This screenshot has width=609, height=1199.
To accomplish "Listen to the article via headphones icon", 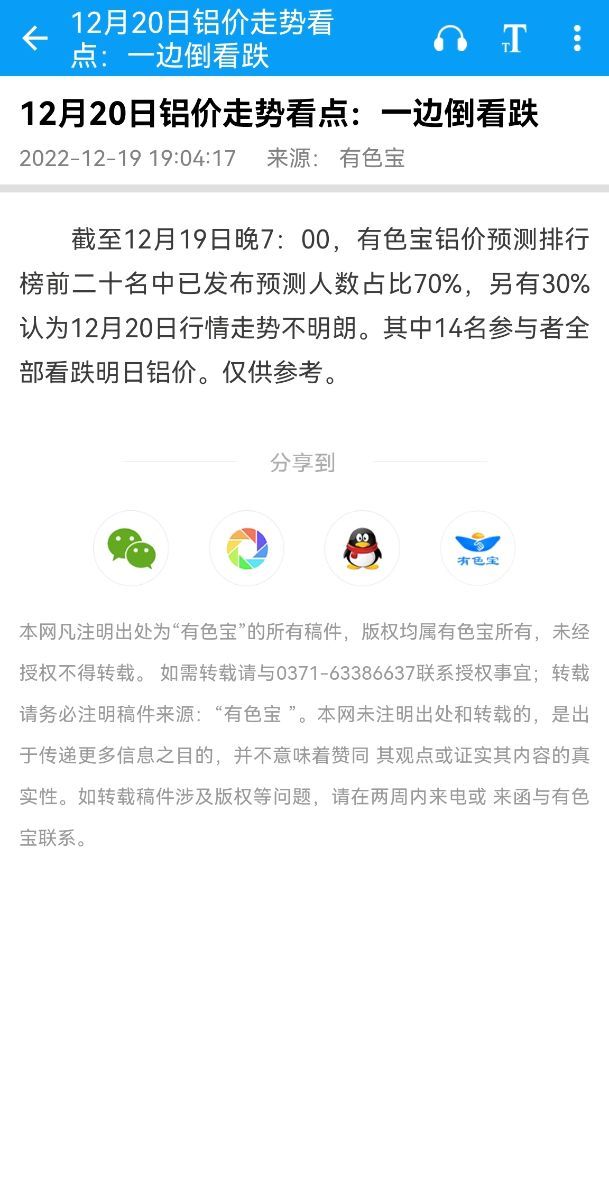I will pyautogui.click(x=450, y=38).
